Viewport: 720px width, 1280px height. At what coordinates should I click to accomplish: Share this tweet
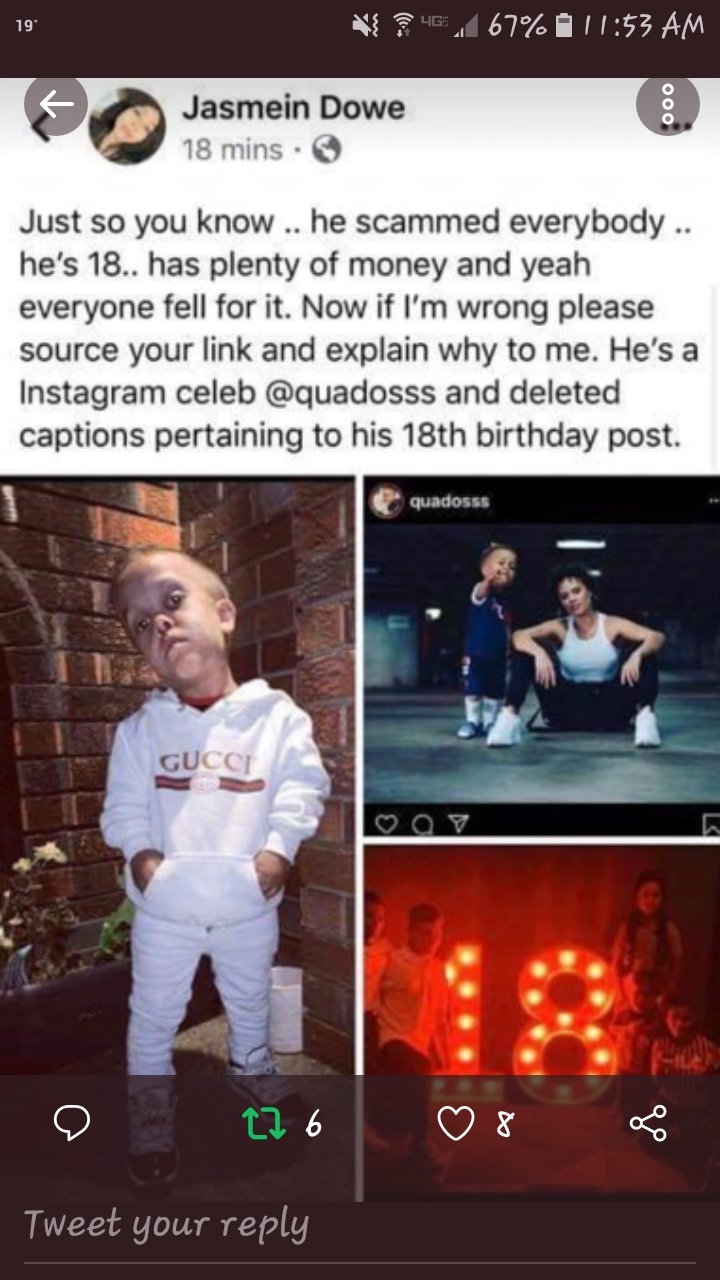pyautogui.click(x=648, y=1123)
